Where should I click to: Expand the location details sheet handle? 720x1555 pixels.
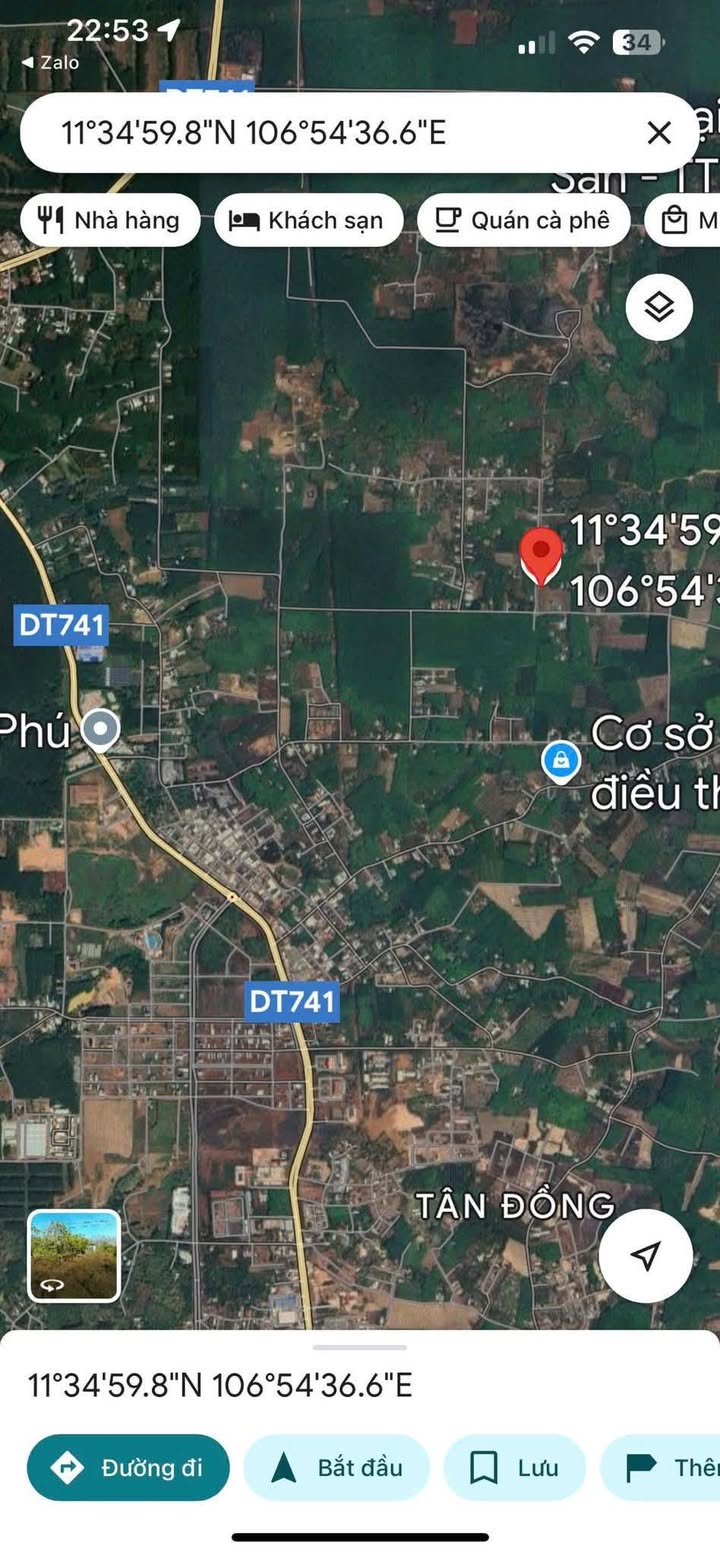pos(360,1348)
